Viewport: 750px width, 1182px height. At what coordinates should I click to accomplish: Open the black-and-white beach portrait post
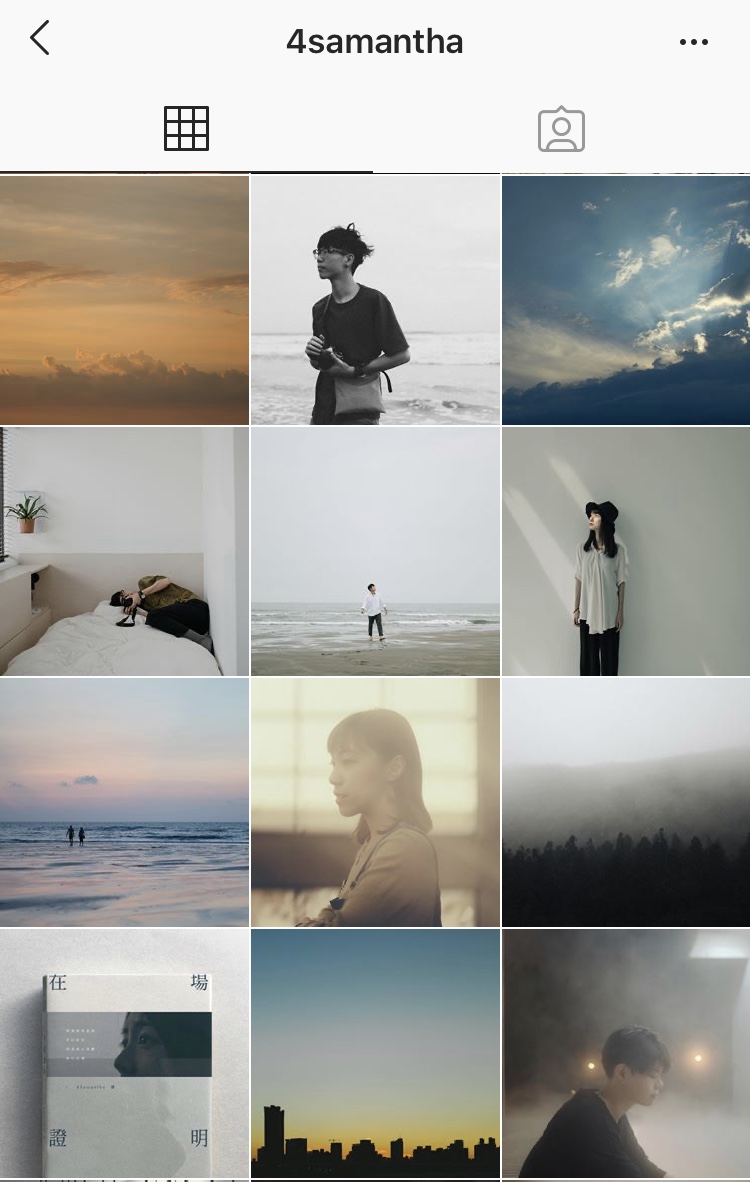(x=375, y=300)
